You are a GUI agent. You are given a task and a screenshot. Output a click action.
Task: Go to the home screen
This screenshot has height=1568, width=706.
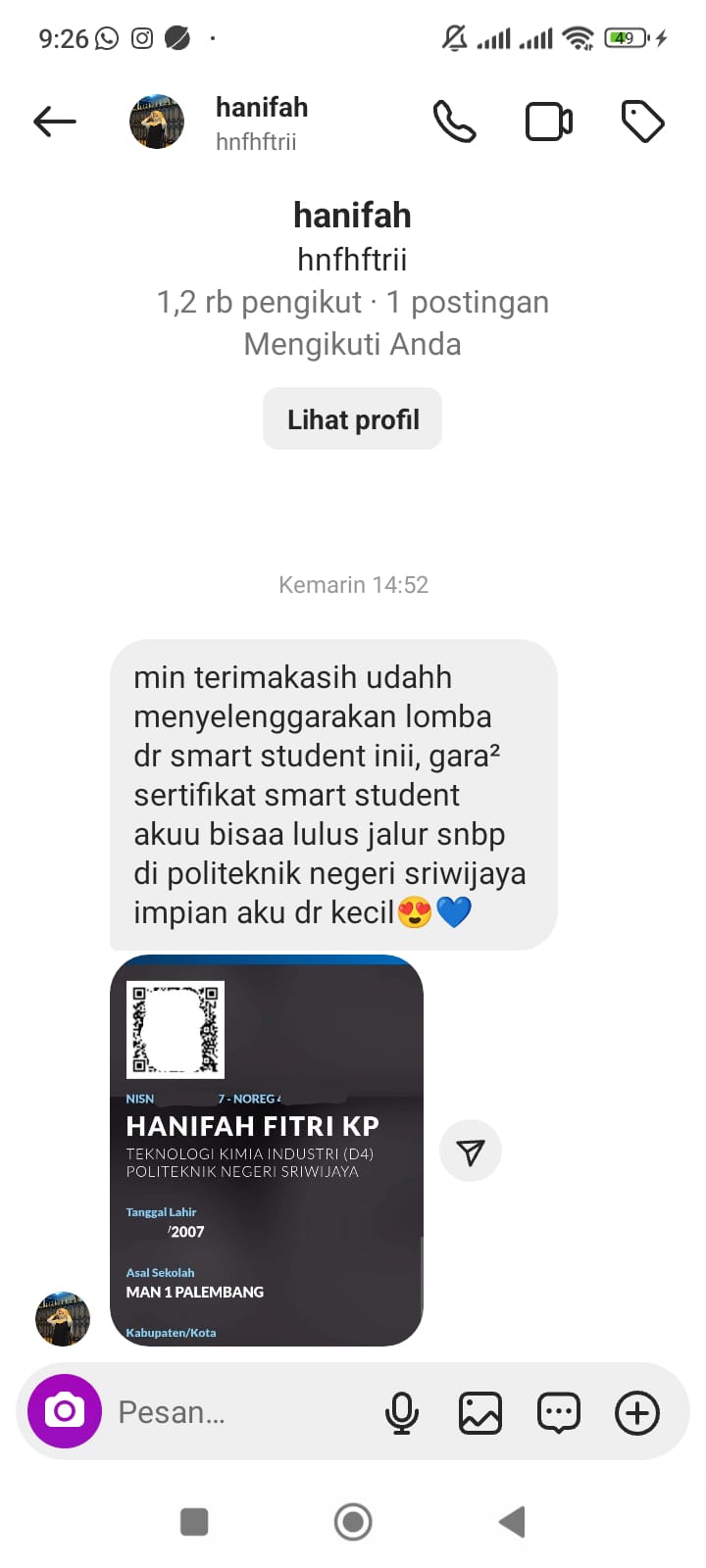tap(353, 1522)
